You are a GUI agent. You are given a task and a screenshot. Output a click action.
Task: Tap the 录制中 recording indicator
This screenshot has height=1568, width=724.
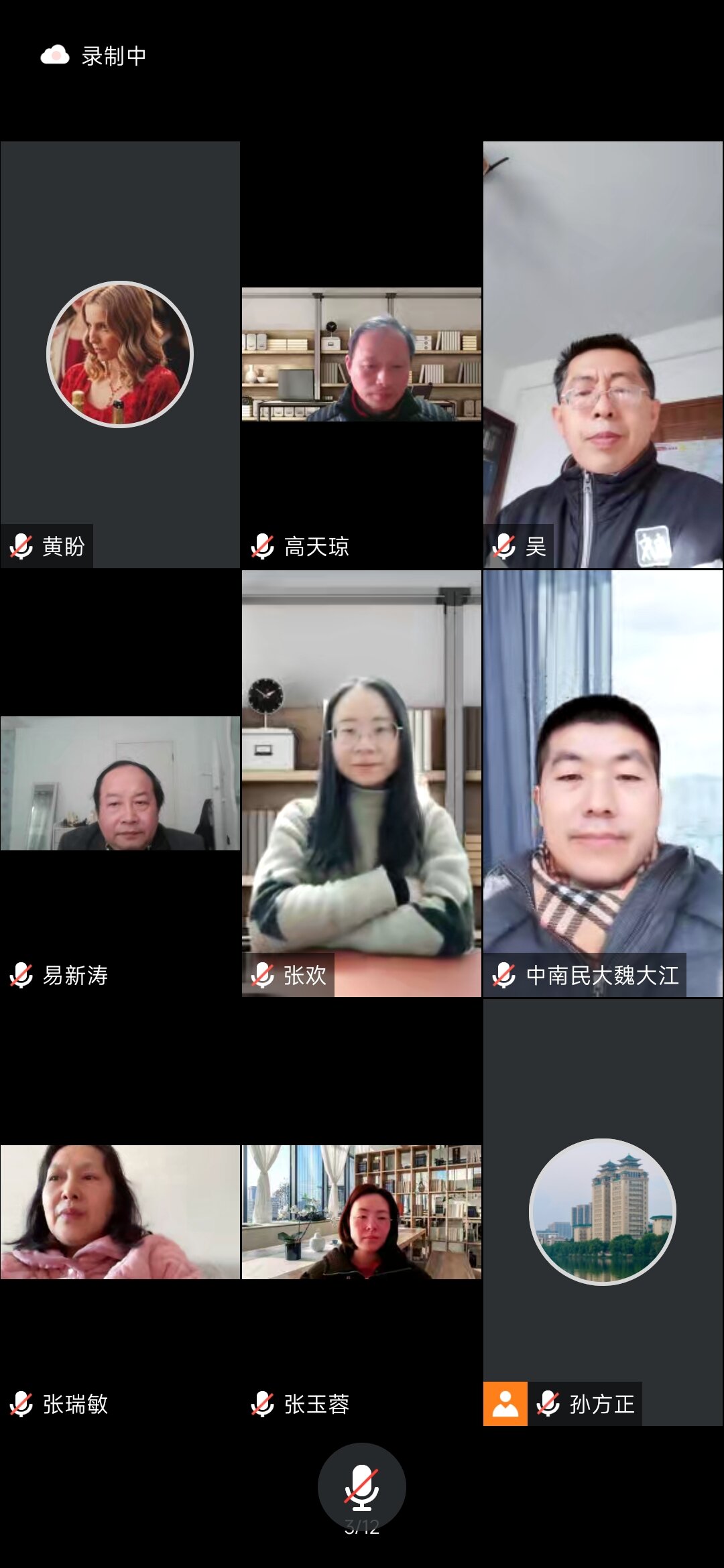pyautogui.click(x=94, y=56)
